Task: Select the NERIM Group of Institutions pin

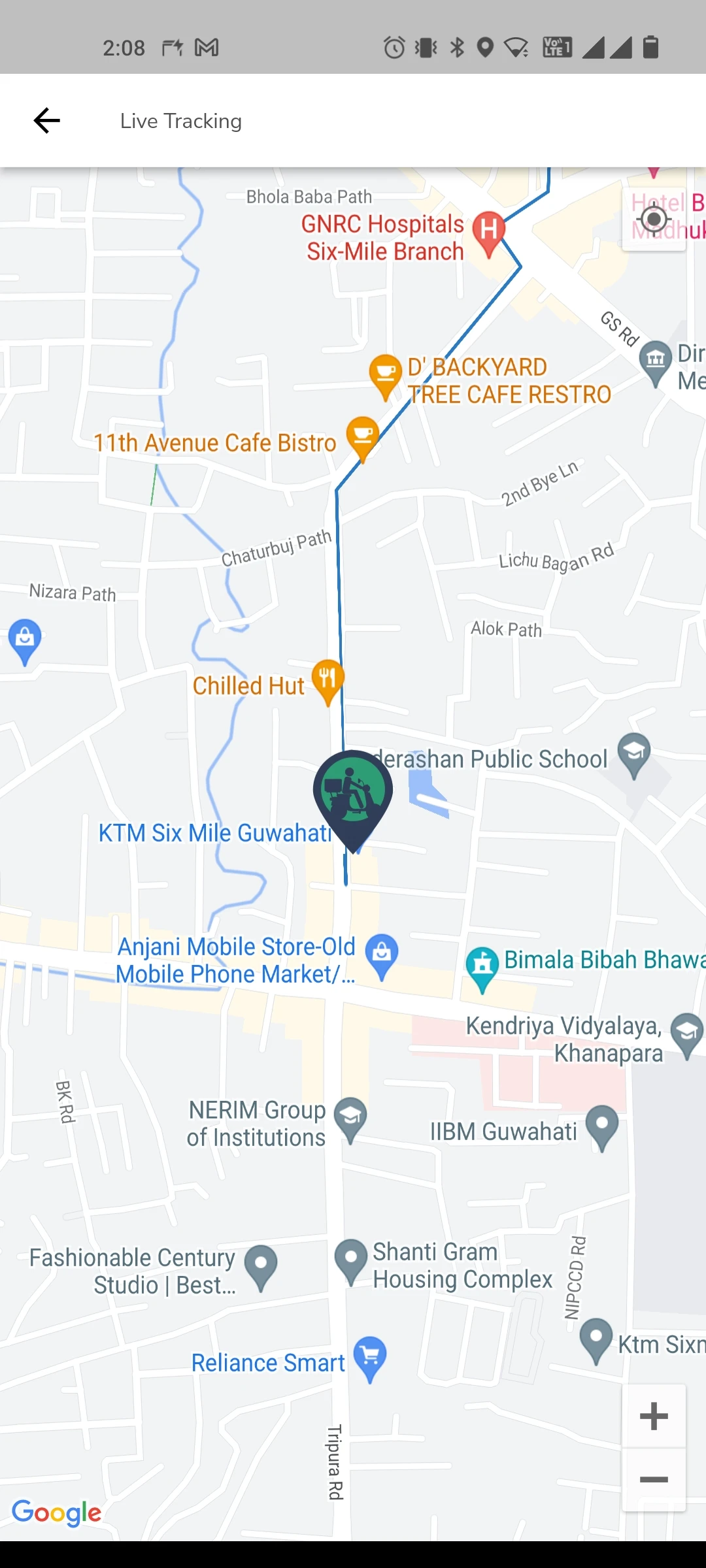Action: [x=351, y=1117]
